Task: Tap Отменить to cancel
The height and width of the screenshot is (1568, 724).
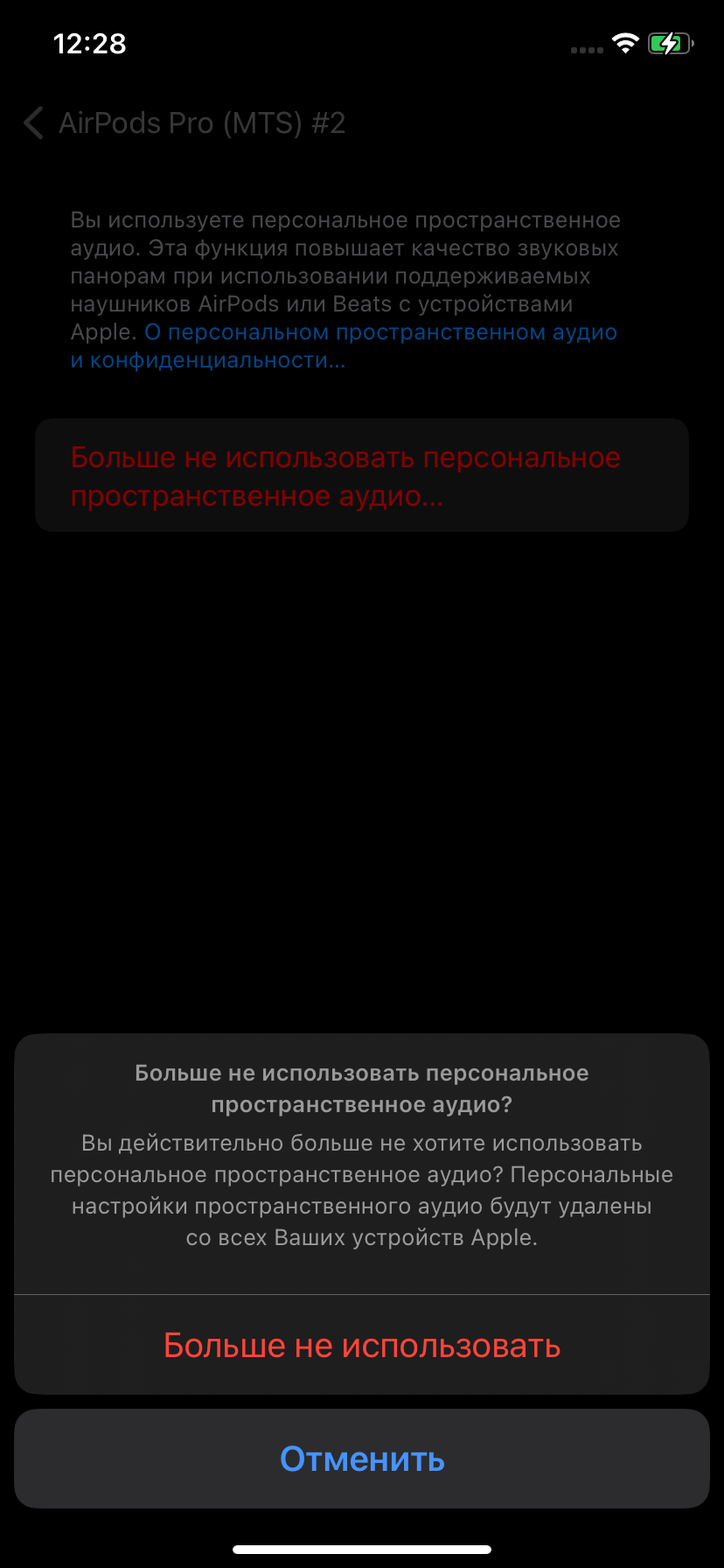Action: [362, 1459]
